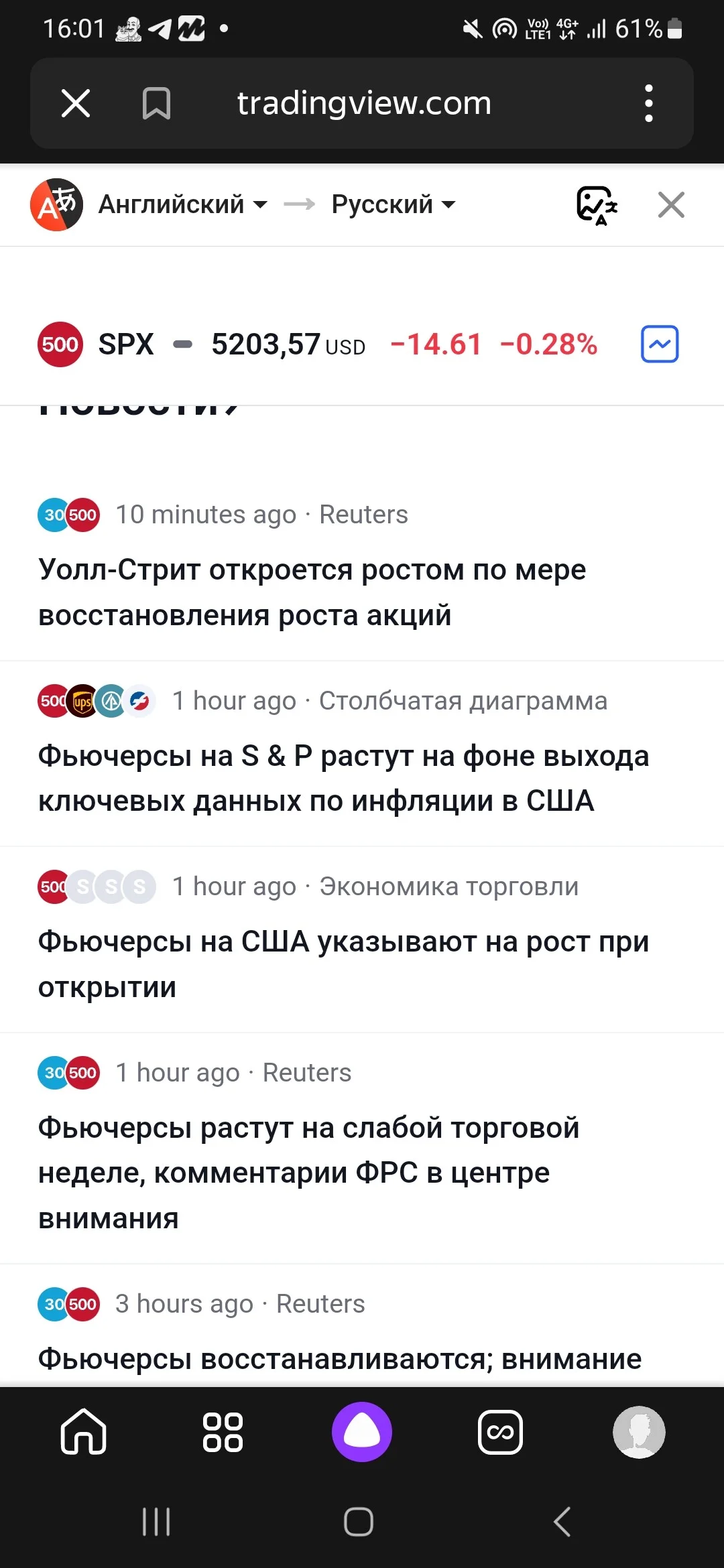The image size is (724, 1568).
Task: Tap the tradingview.com address bar
Action: [365, 103]
